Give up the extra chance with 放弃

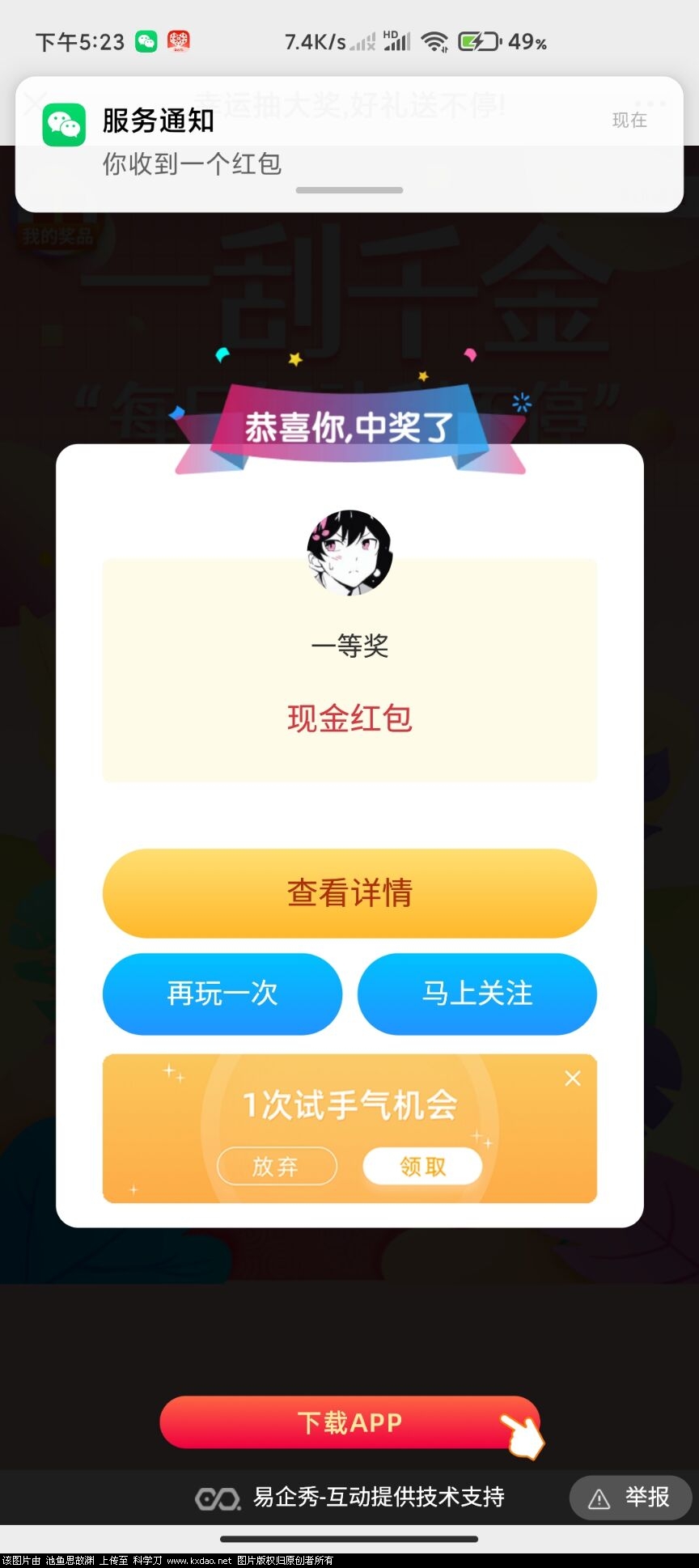(277, 1166)
